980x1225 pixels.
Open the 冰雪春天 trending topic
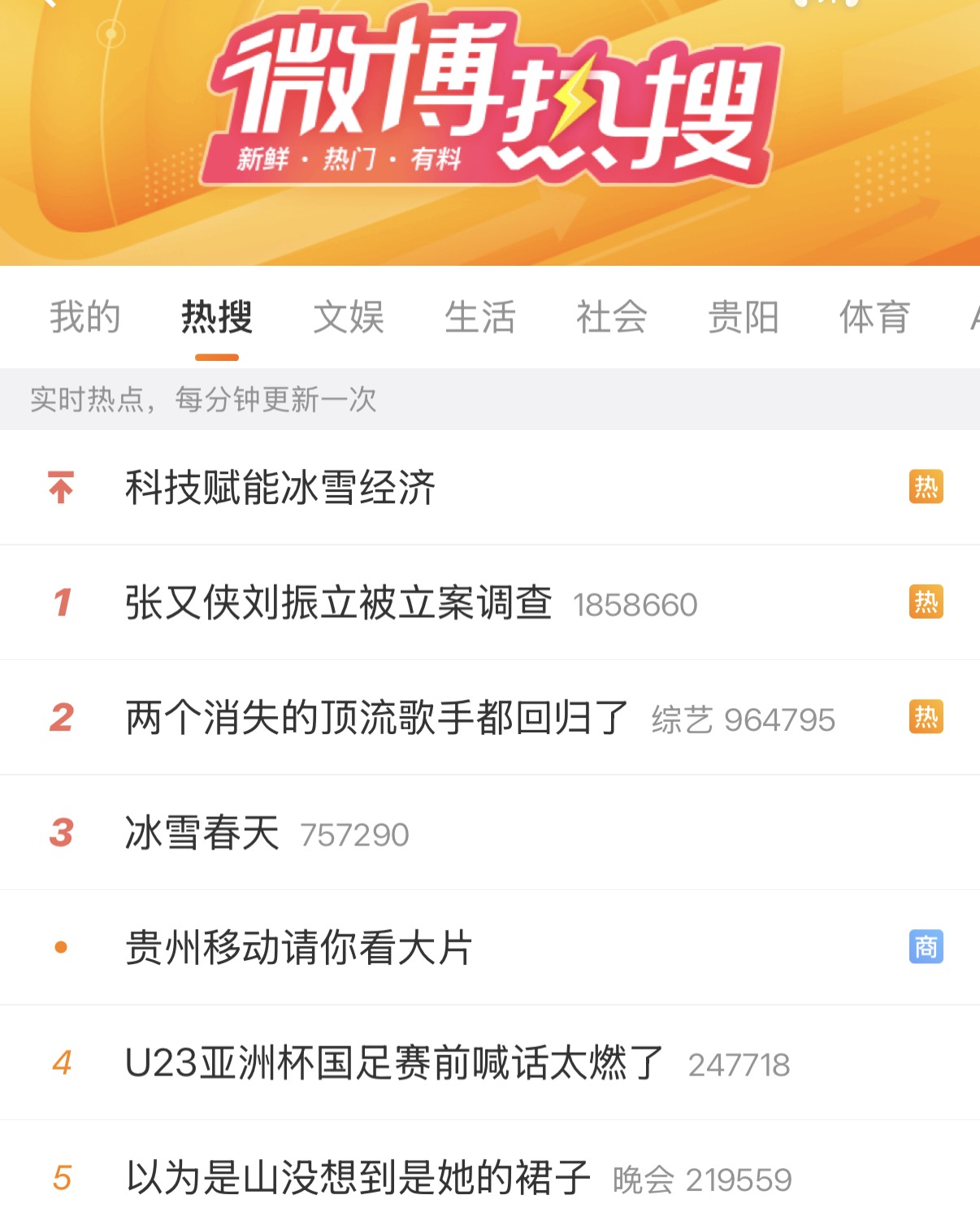pyautogui.click(x=202, y=833)
